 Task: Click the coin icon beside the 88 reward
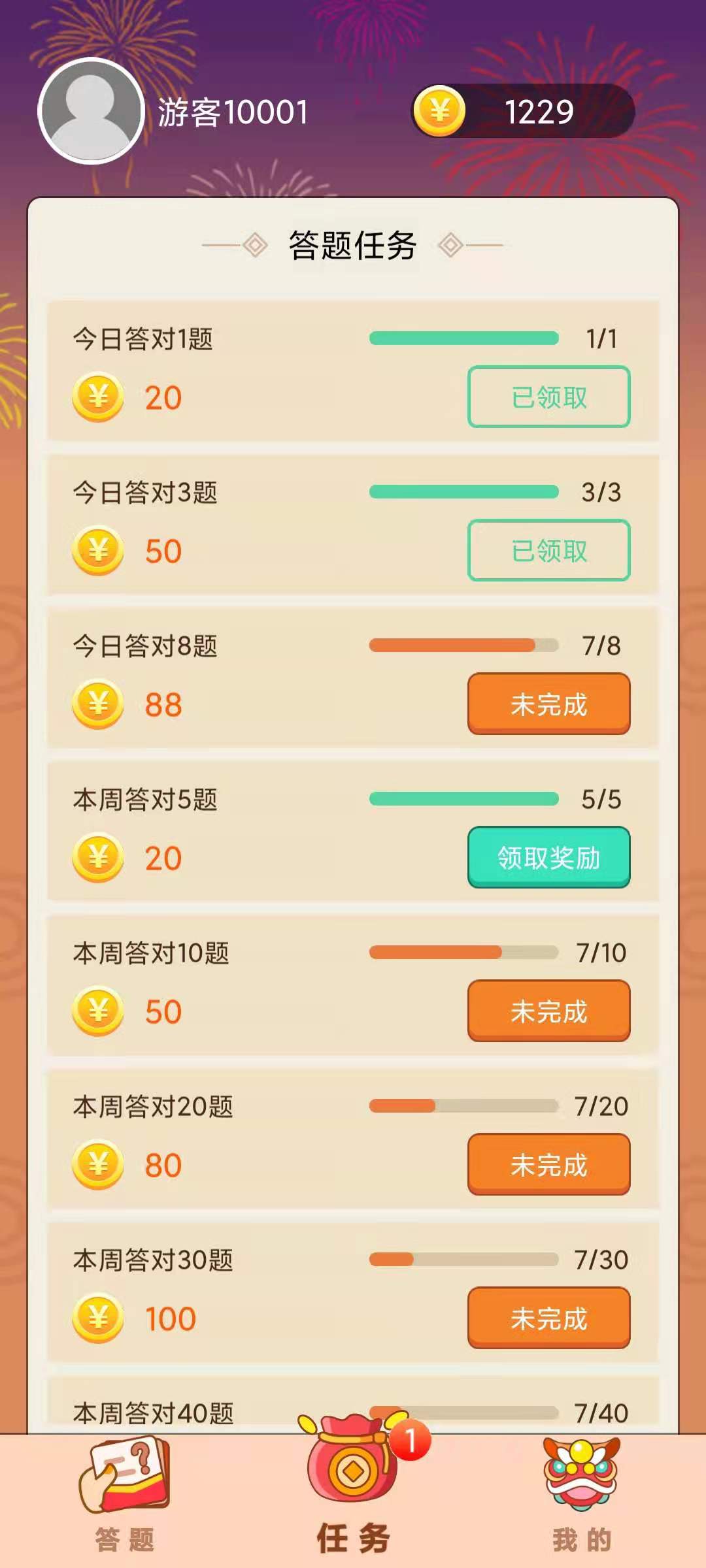tap(99, 706)
